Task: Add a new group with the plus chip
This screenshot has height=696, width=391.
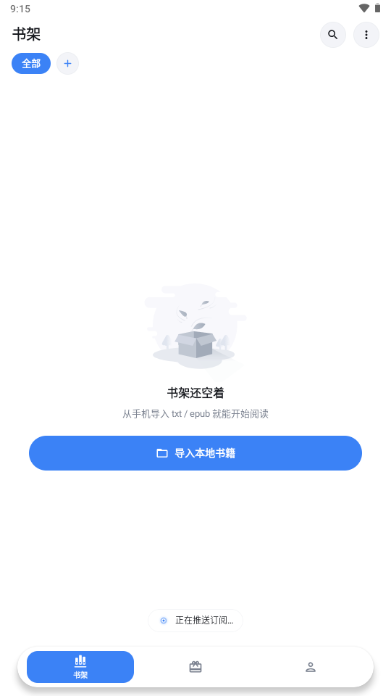Action: pos(67,63)
